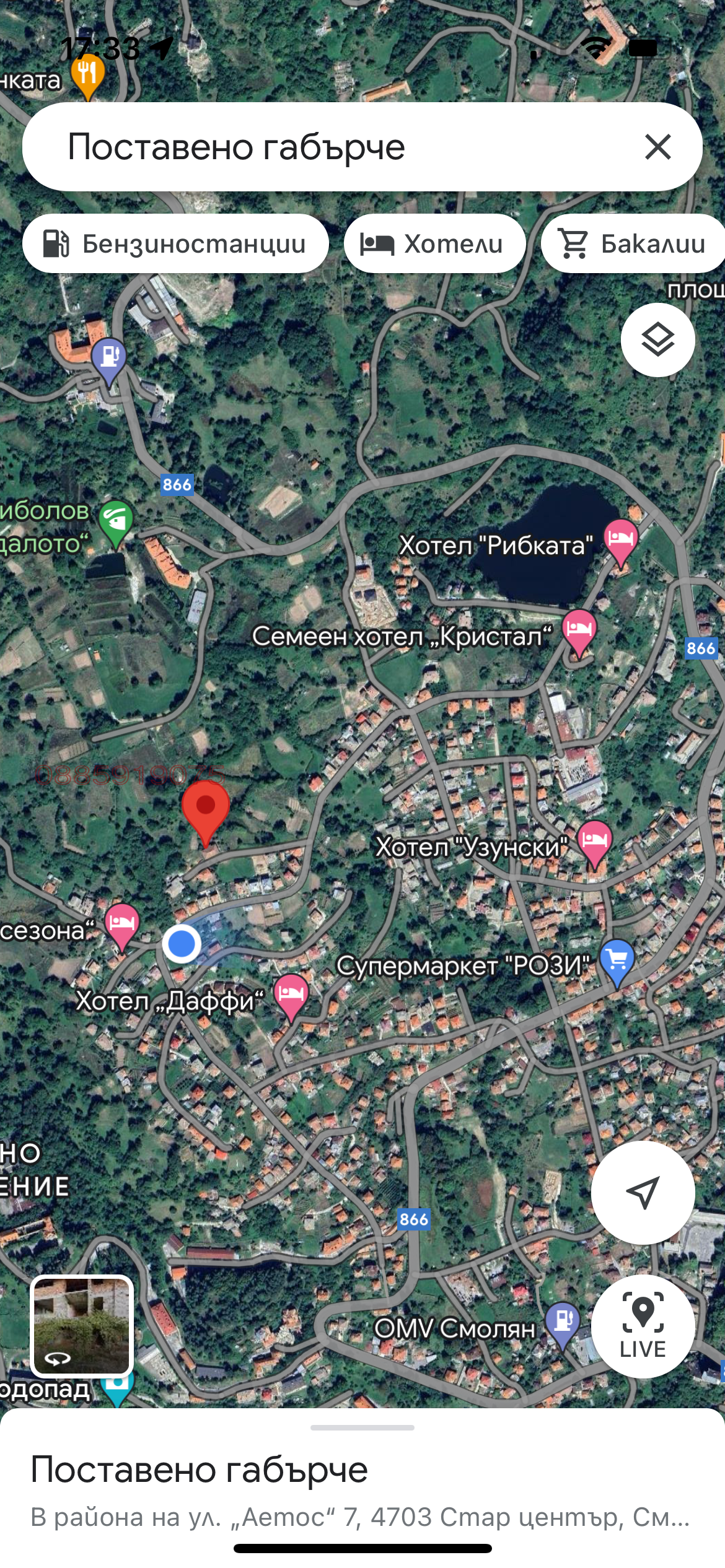Viewport: 725px width, 1568px height.
Task: Clear the search with the X button
Action: (x=656, y=147)
